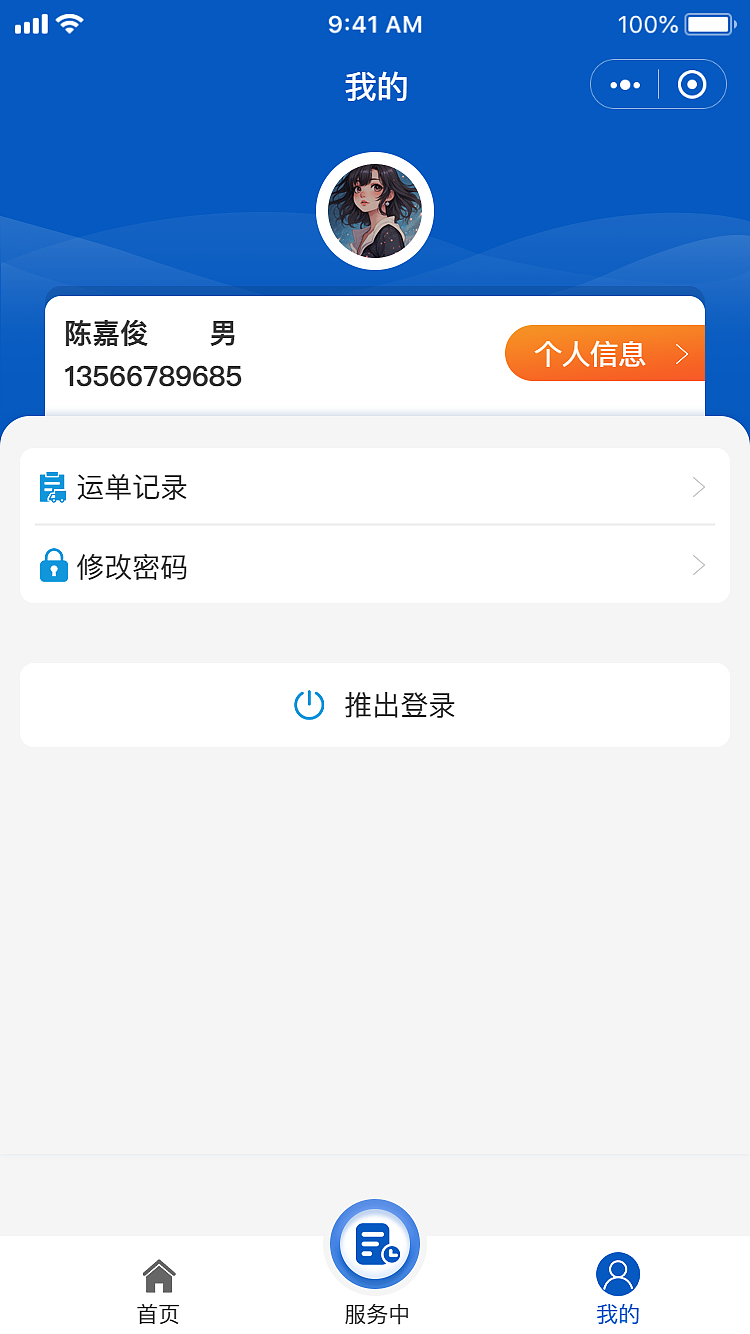
Task: Tap the home icon above 首页
Action: pos(158,1274)
